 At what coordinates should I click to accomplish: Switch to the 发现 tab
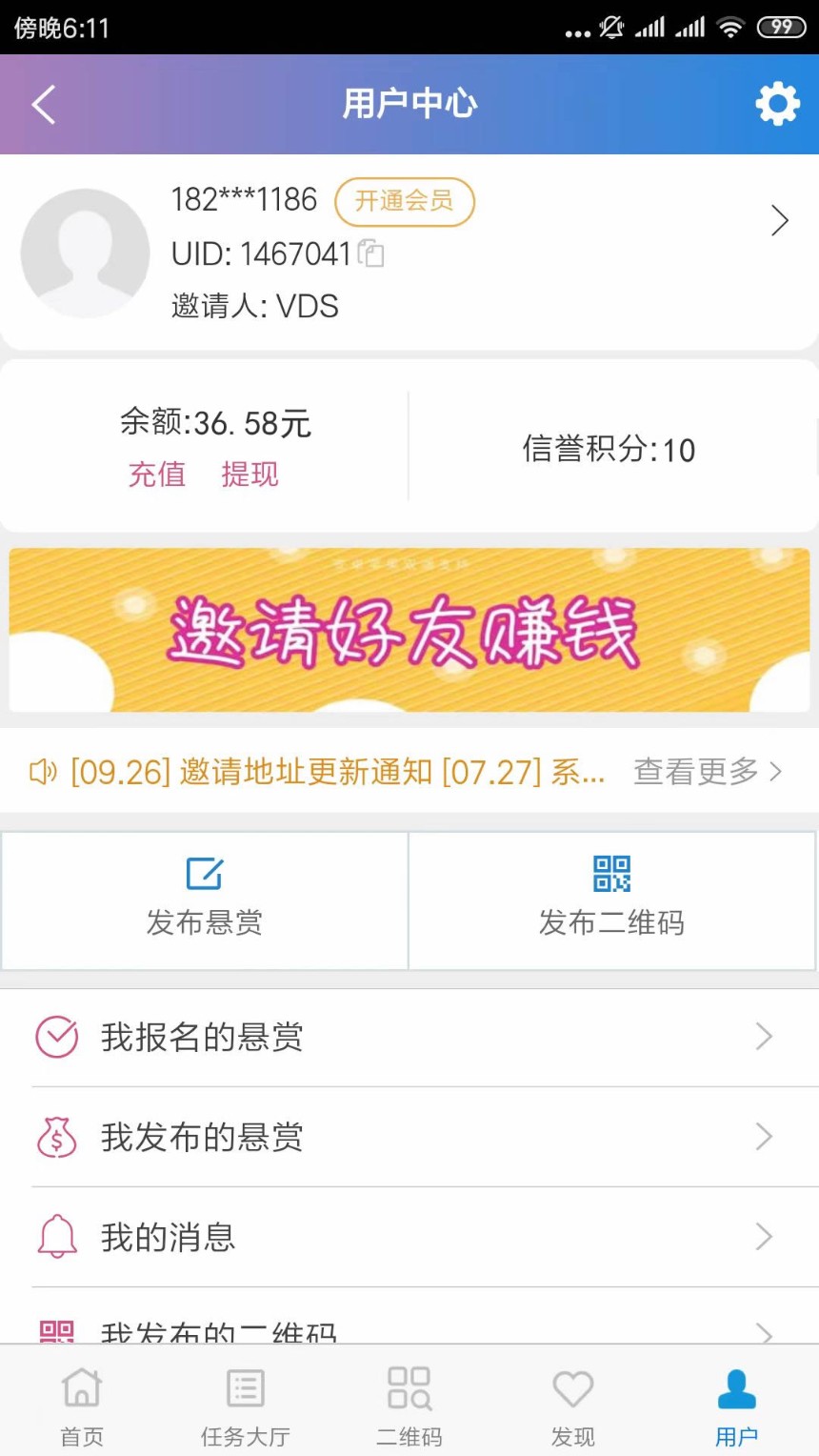point(573,1403)
